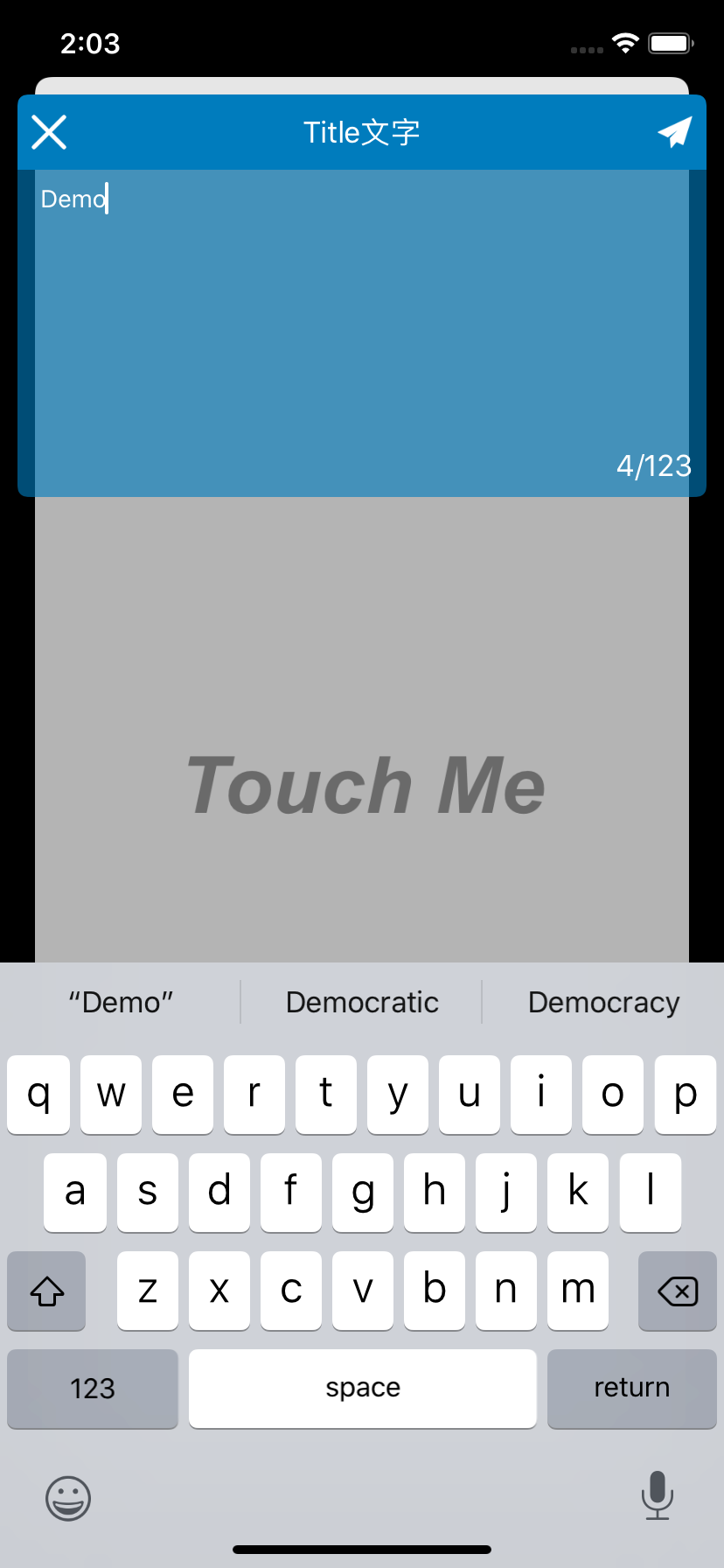Keep the quoted "Demo" suggestion
Screen dimensions: 724x1568
click(x=122, y=1003)
